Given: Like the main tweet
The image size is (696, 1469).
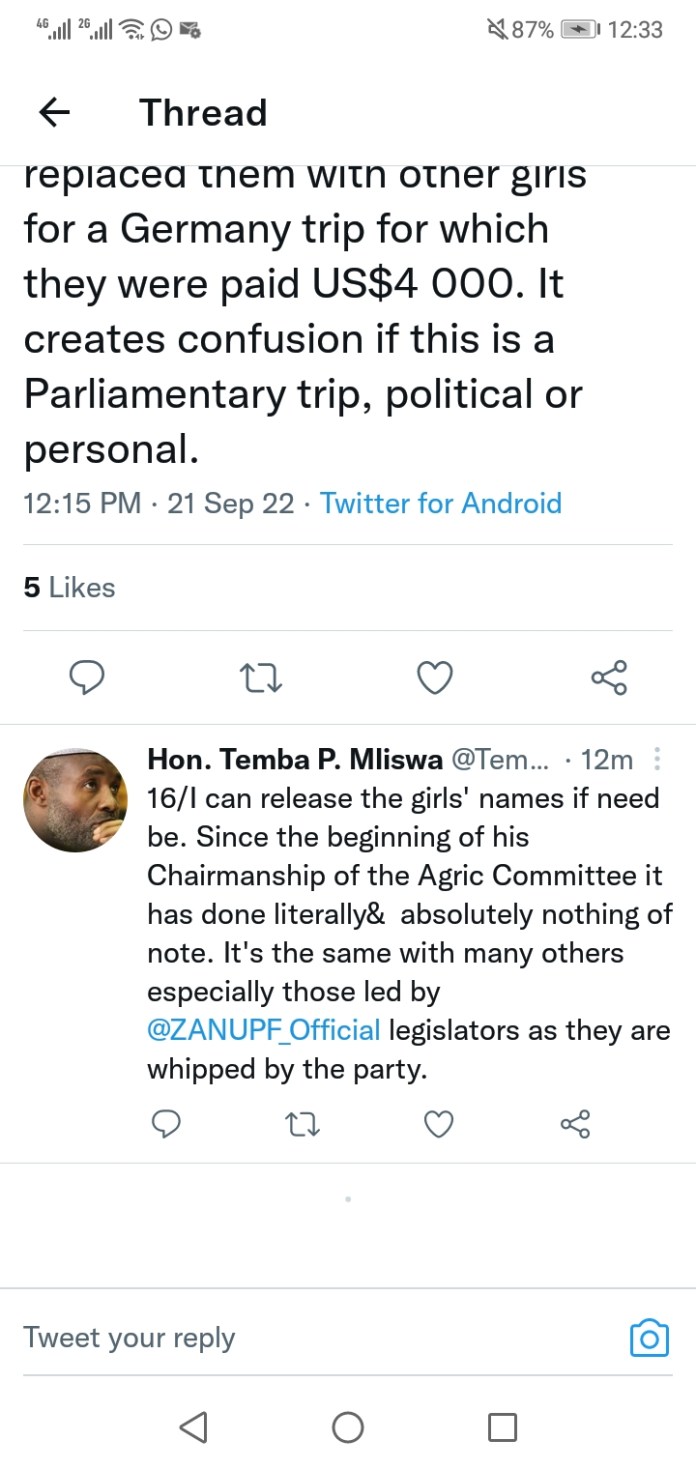Looking at the screenshot, I should click(x=435, y=678).
